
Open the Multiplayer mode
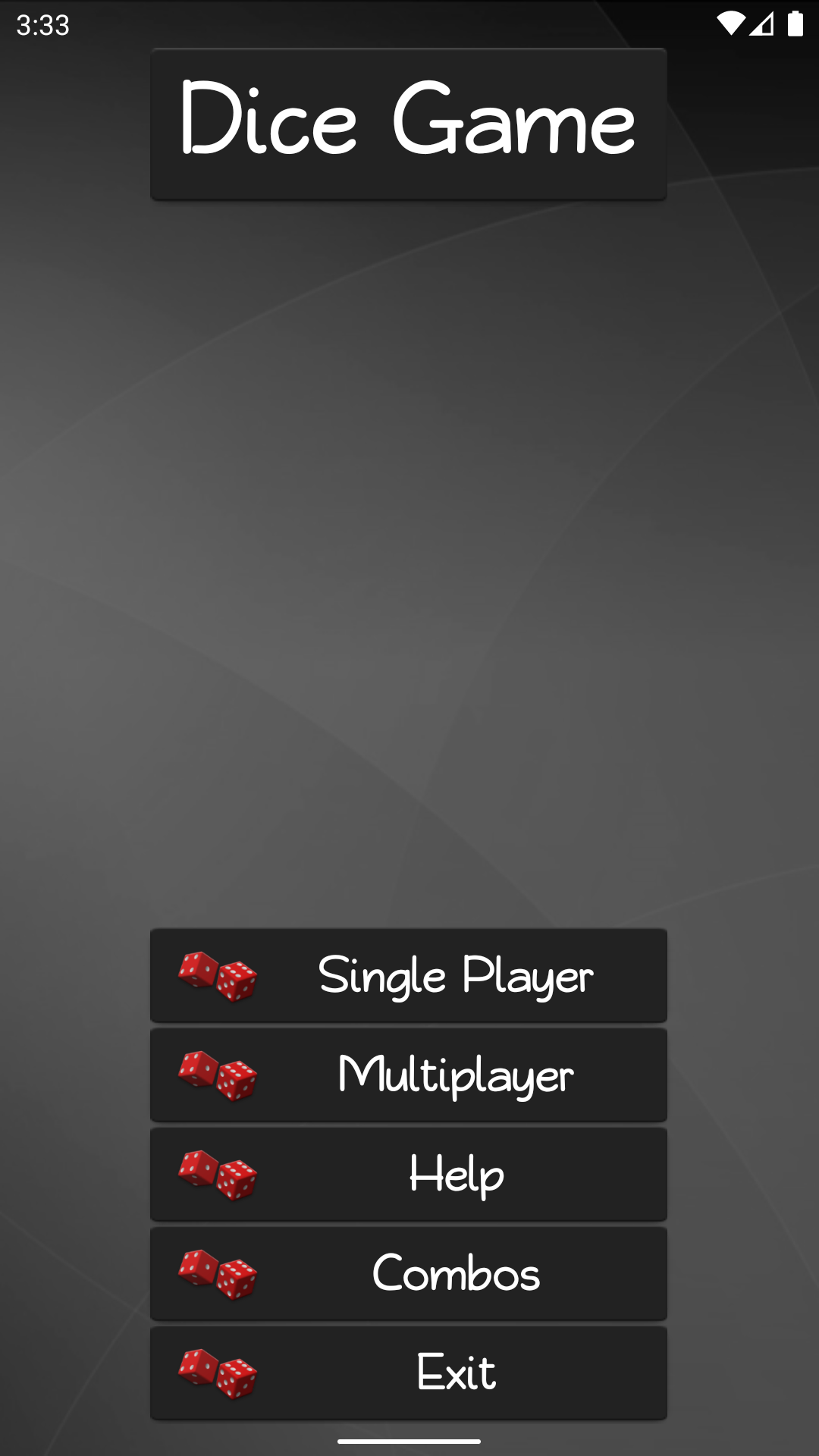tap(409, 1075)
